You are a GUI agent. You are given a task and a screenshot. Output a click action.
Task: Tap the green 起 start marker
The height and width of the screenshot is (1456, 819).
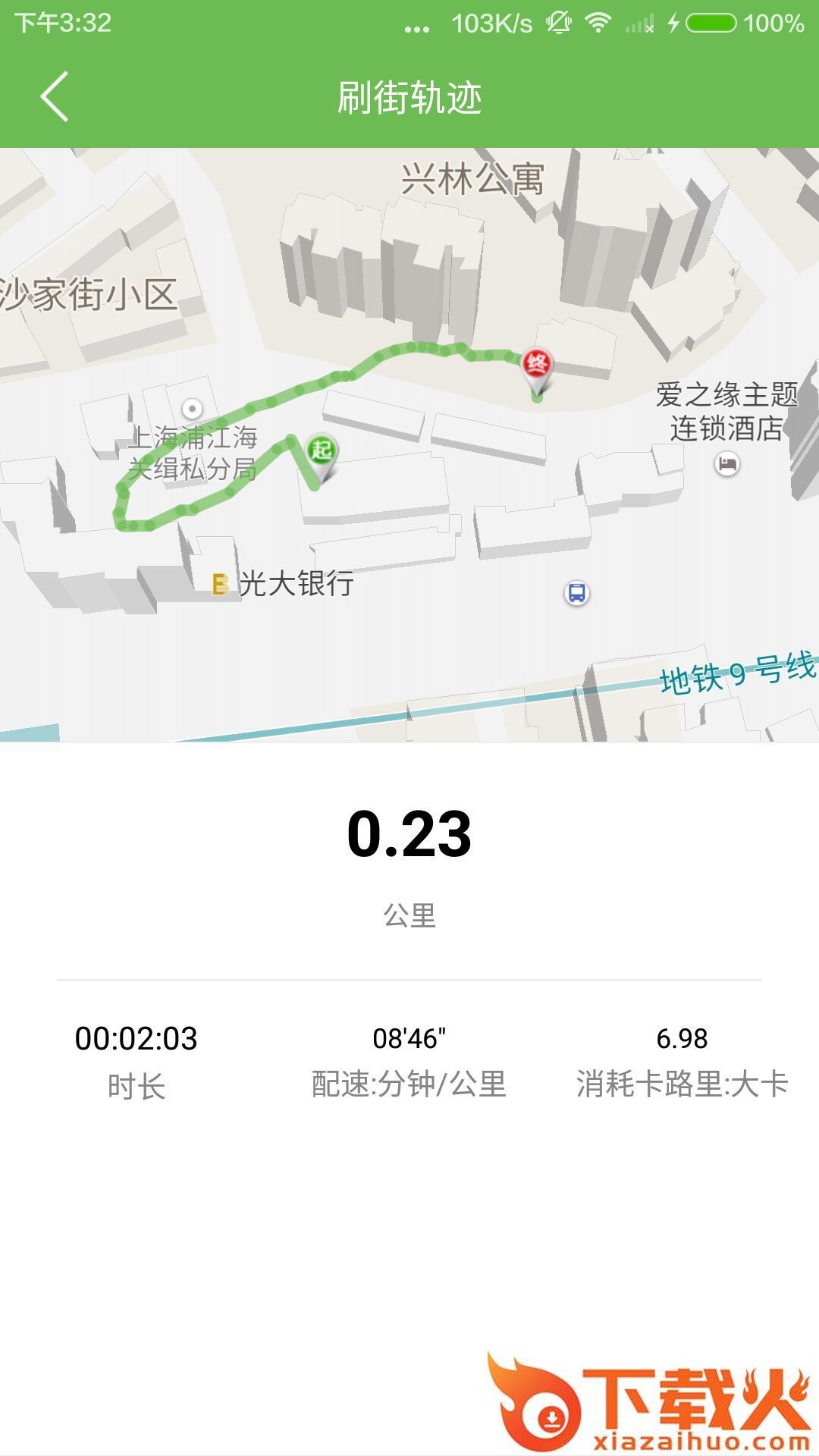(322, 453)
